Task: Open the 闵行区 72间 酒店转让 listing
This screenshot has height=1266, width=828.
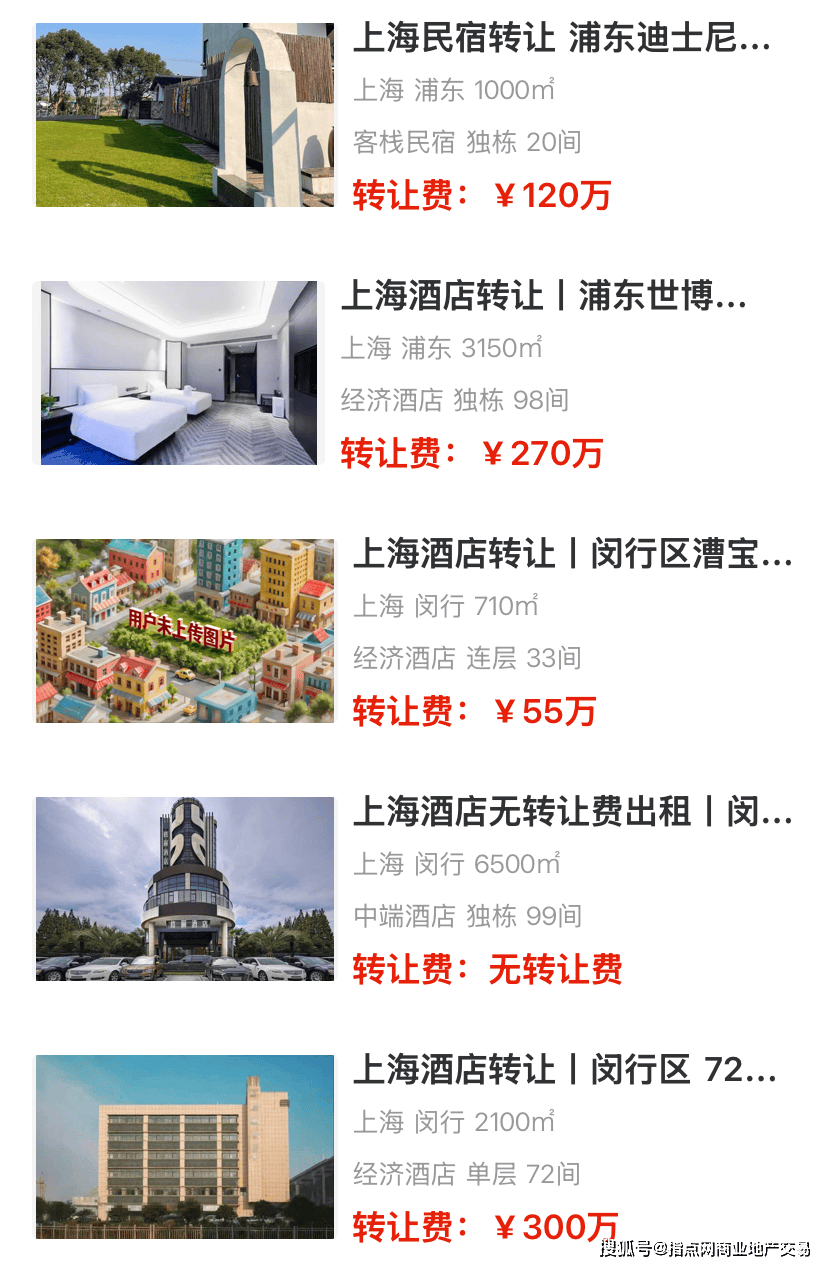Action: 564,1071
